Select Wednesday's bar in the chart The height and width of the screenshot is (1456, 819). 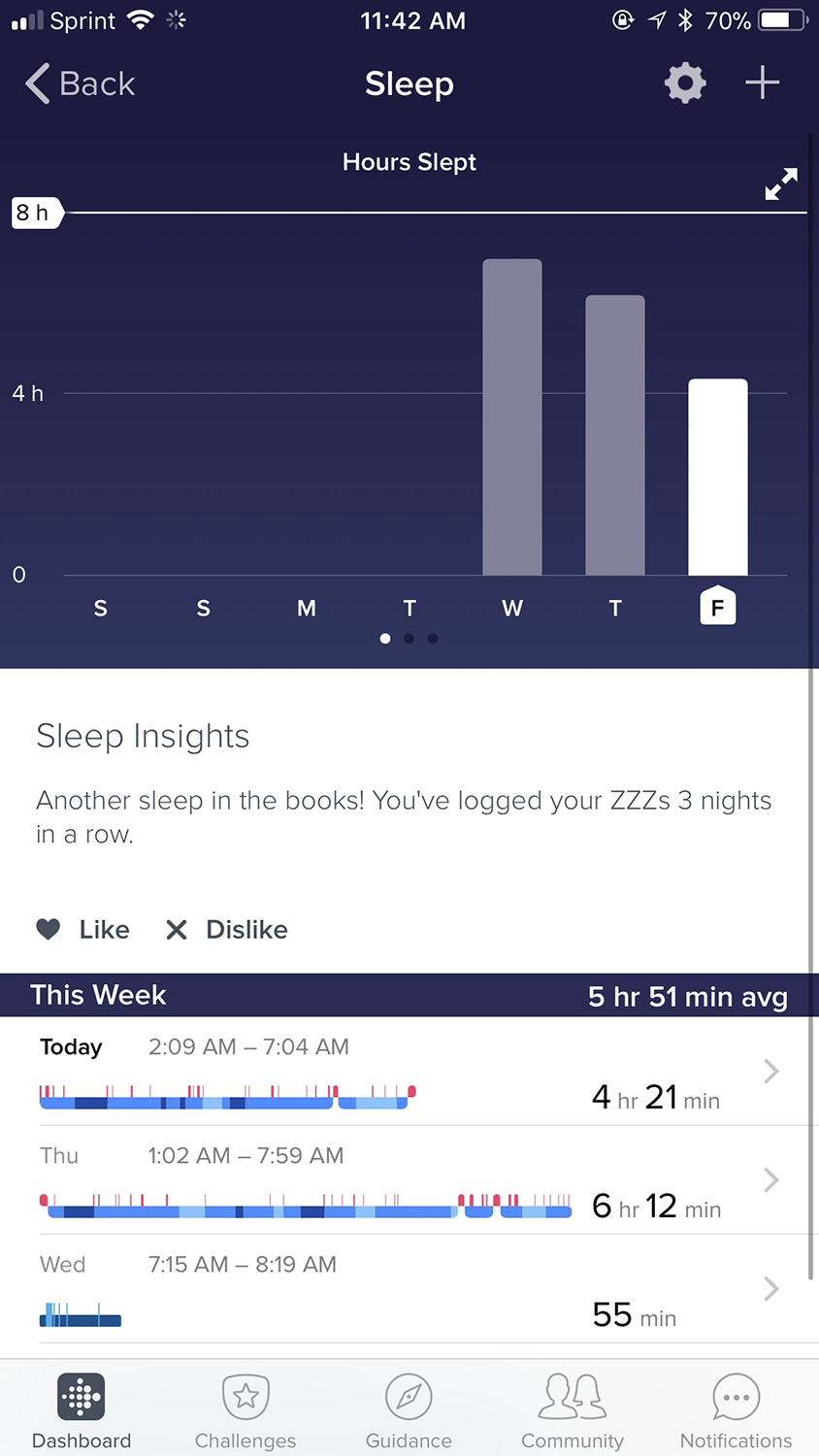tap(512, 417)
